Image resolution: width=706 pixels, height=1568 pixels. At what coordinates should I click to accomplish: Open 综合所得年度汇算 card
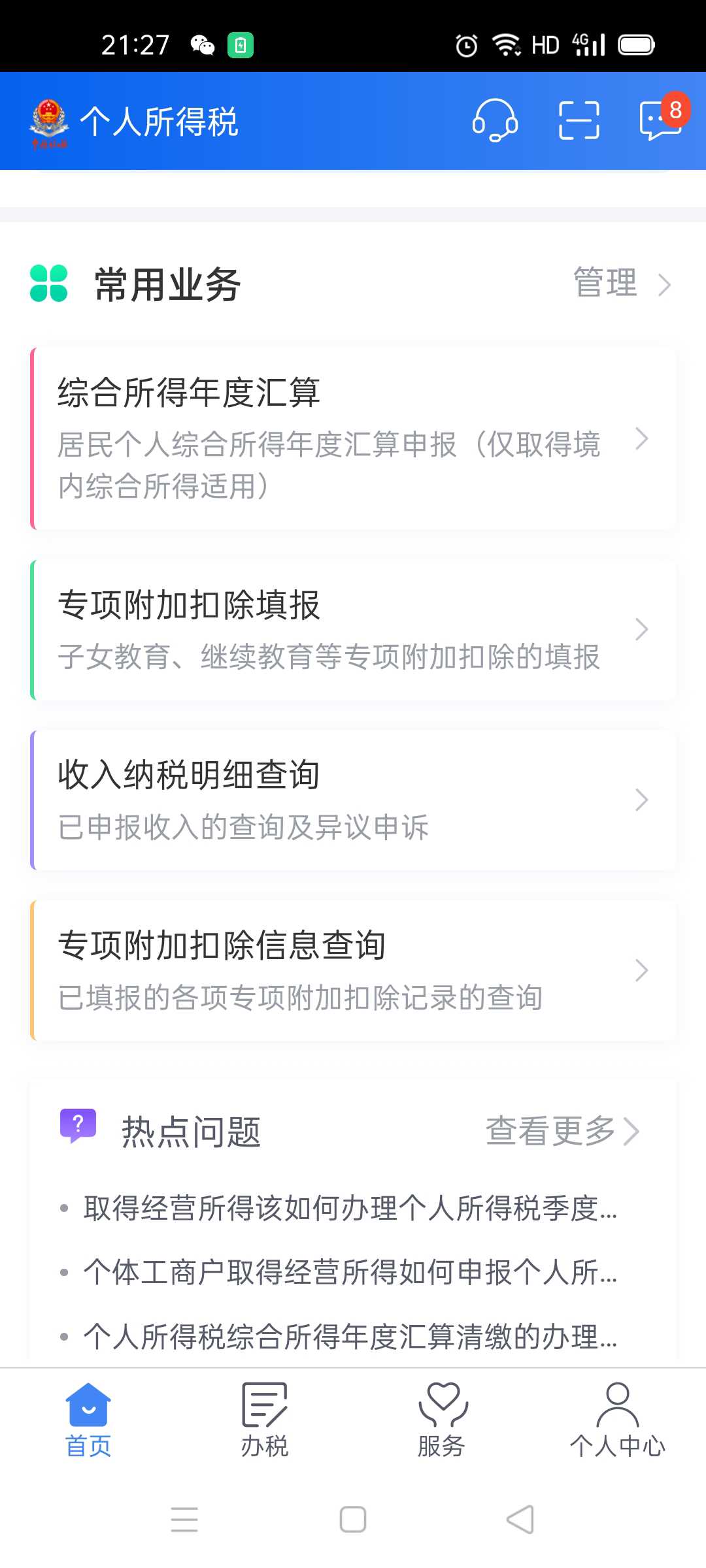point(354,438)
